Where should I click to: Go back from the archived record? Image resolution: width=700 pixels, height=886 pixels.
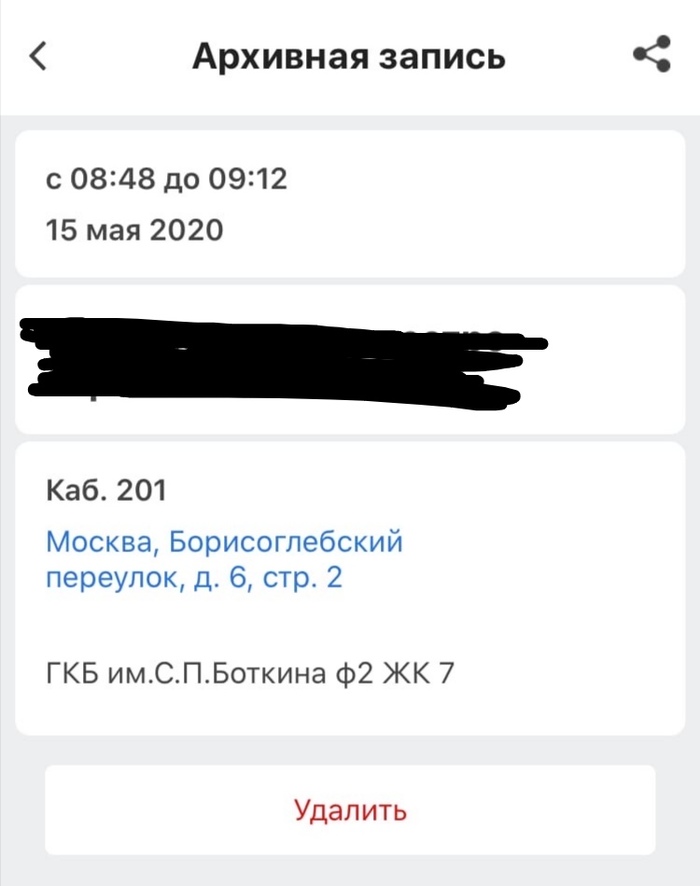[38, 56]
